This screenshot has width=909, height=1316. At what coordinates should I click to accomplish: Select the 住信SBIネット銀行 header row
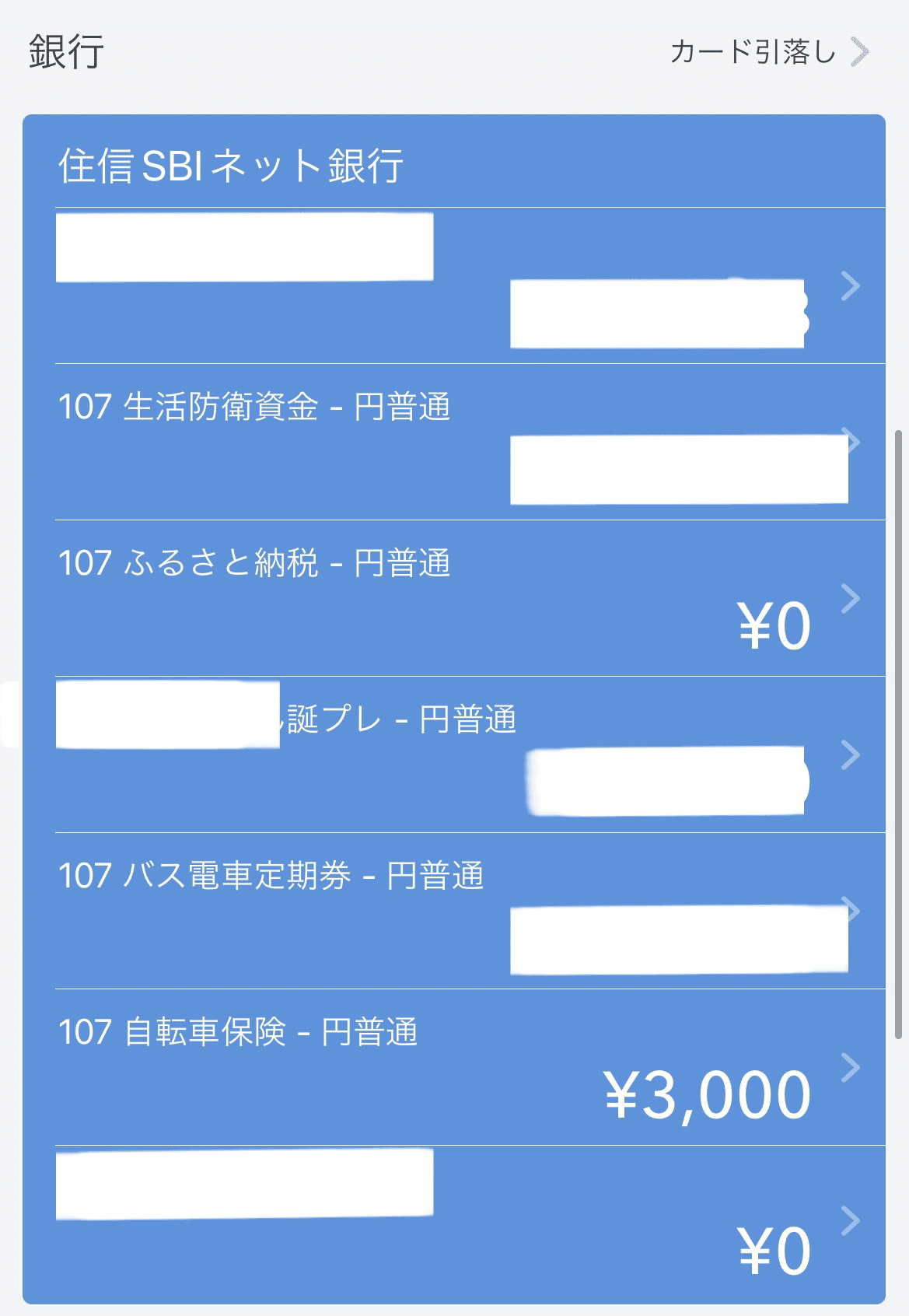pyautogui.click(x=233, y=163)
